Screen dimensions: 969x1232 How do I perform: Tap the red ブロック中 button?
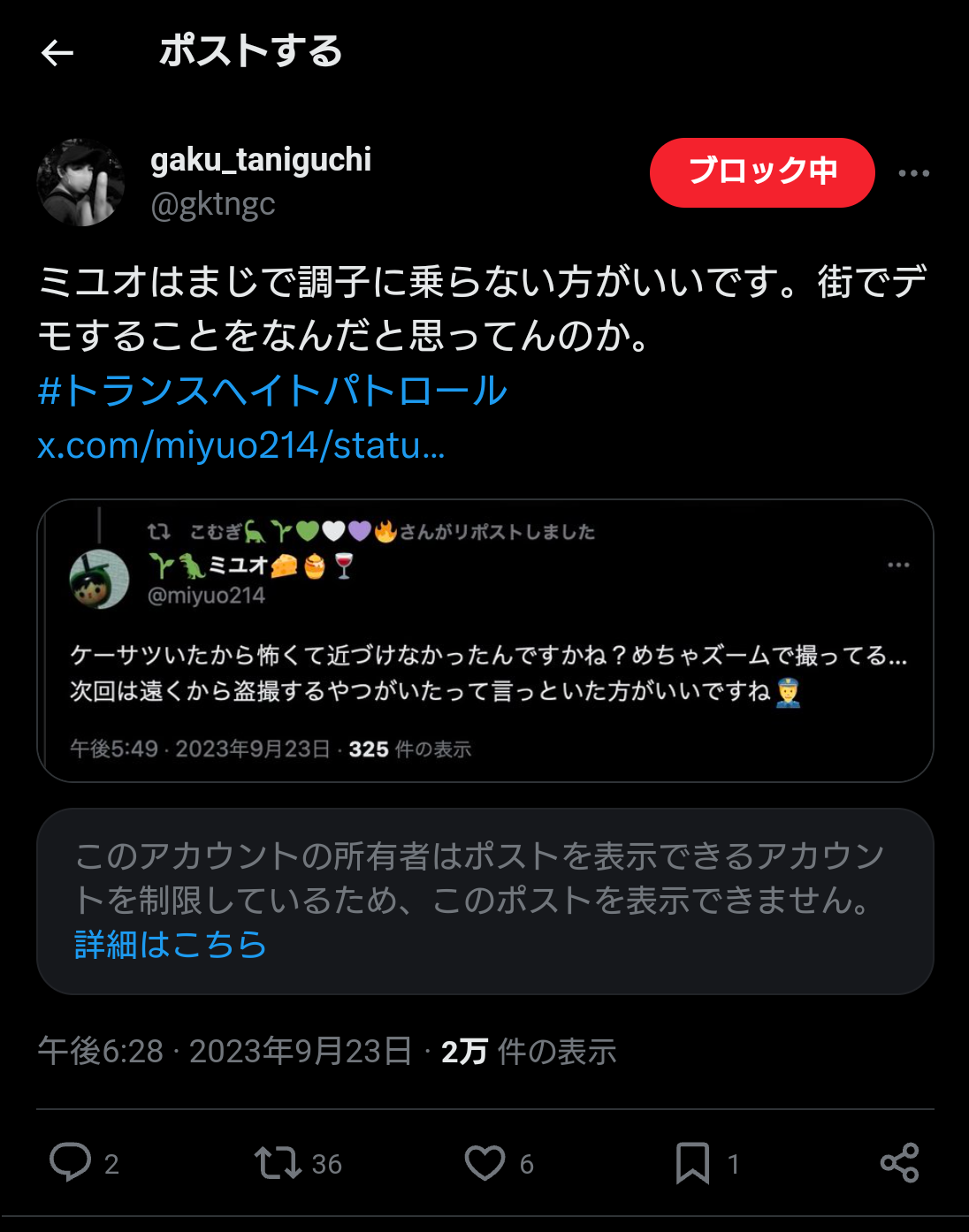coord(762,172)
